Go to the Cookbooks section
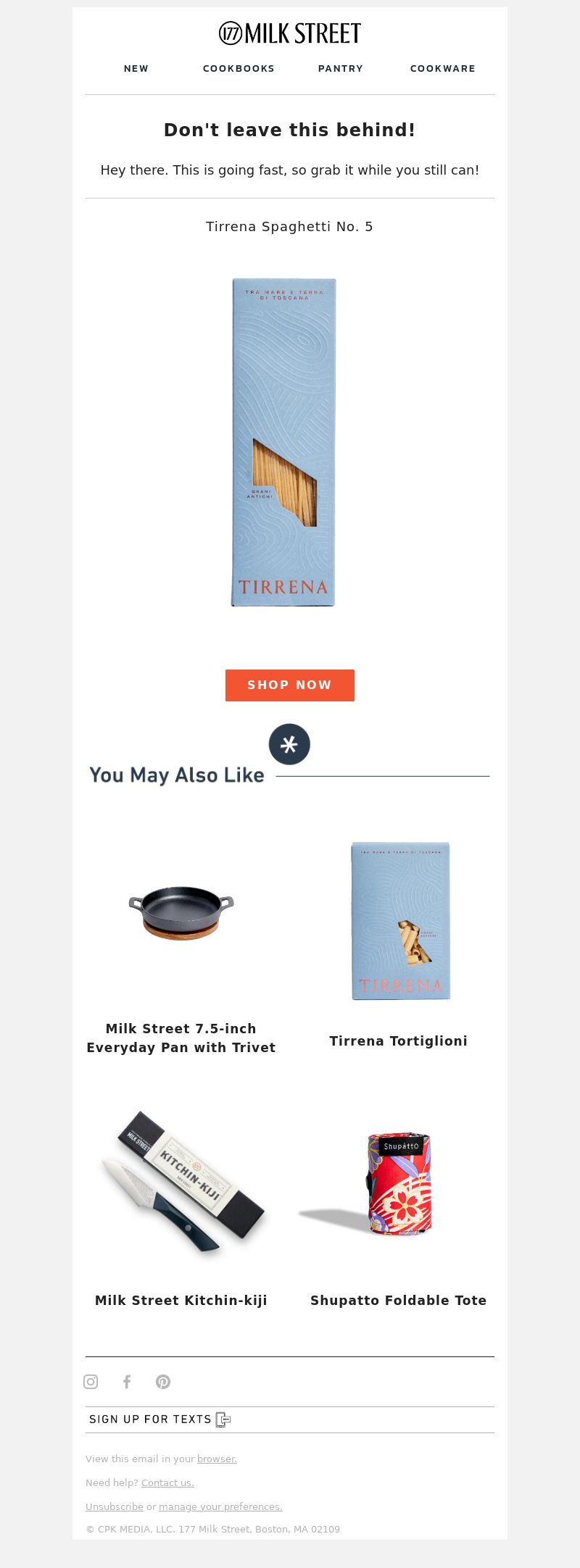Image resolution: width=580 pixels, height=1568 pixels. pos(239,69)
